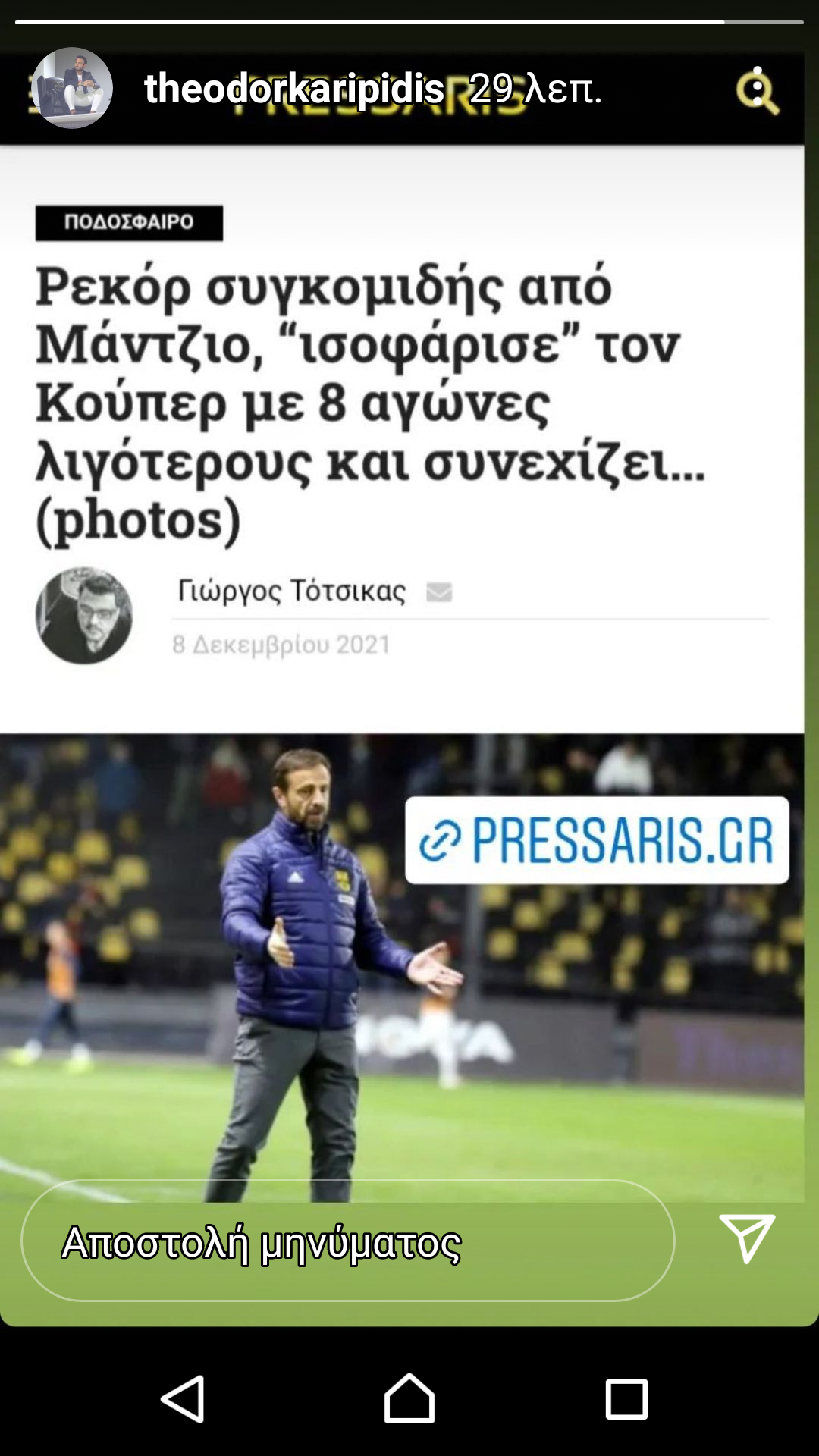Open the PRESSARIS.GR link sticker

(x=597, y=840)
